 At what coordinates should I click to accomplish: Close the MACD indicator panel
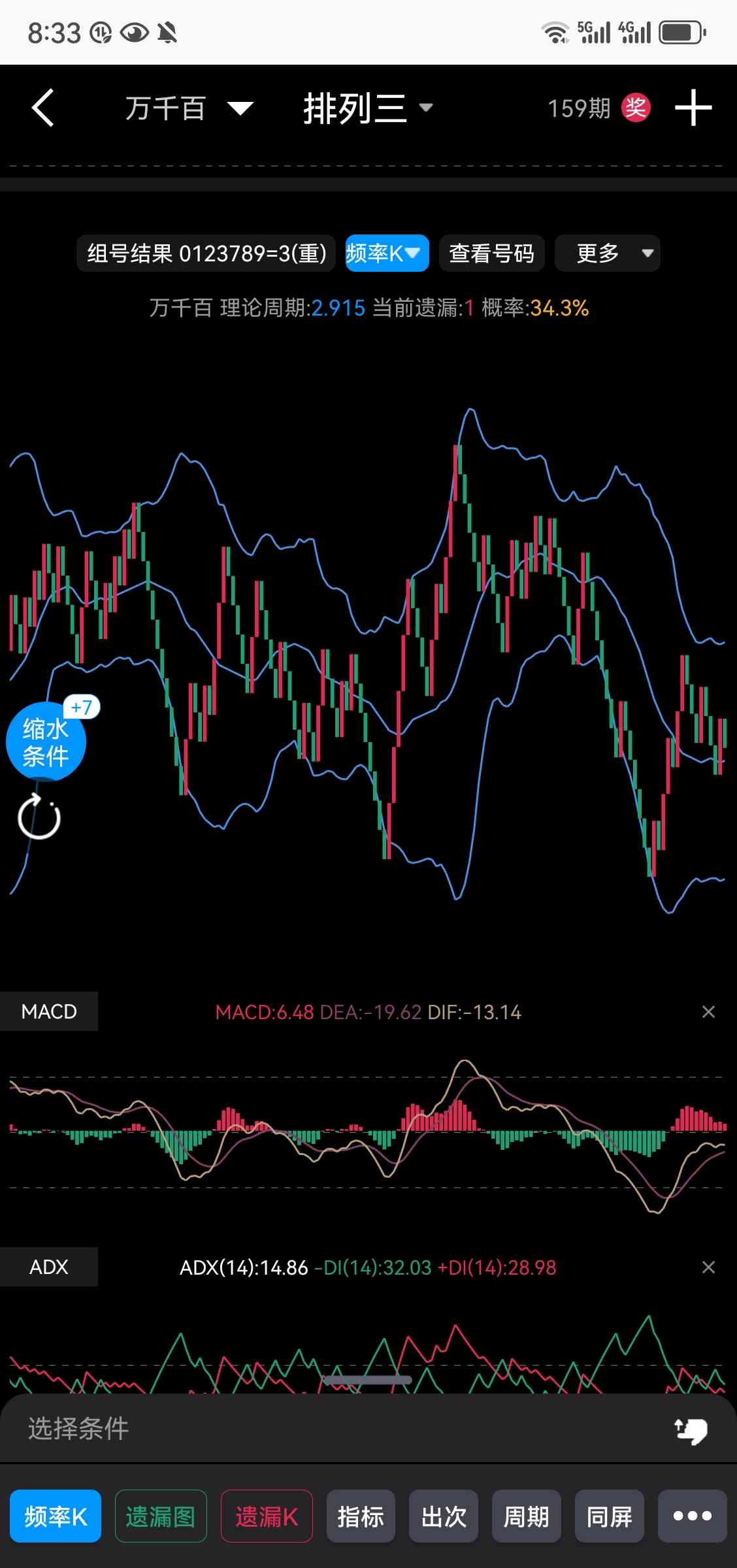pos(708,1012)
